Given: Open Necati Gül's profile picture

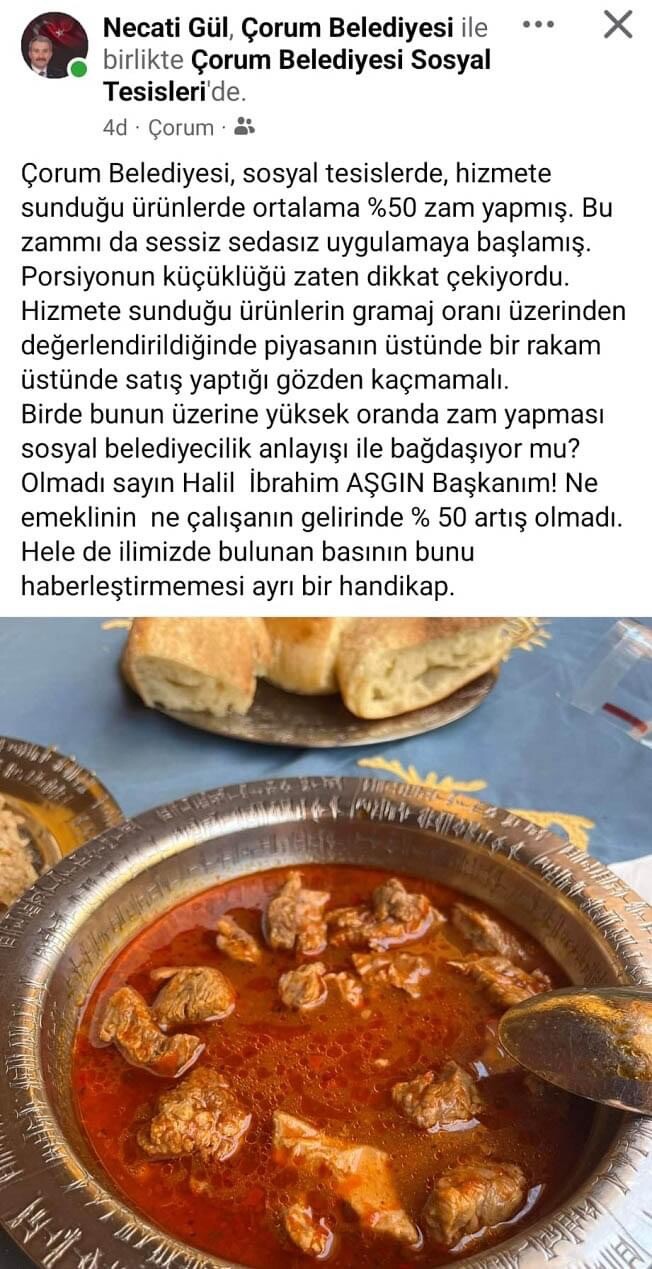Looking at the screenshot, I should (x=54, y=45).
